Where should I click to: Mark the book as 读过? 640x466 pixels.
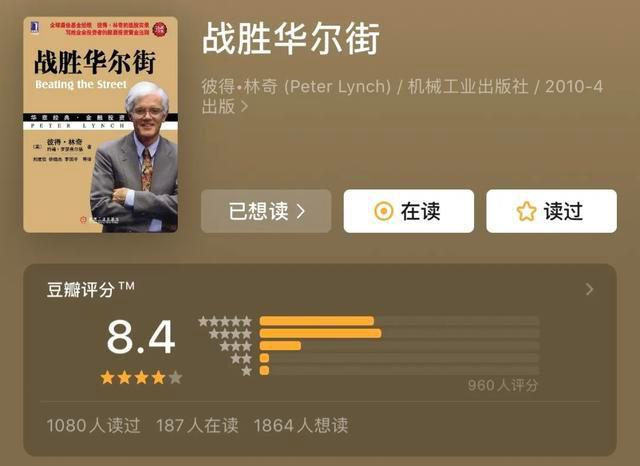tap(551, 211)
